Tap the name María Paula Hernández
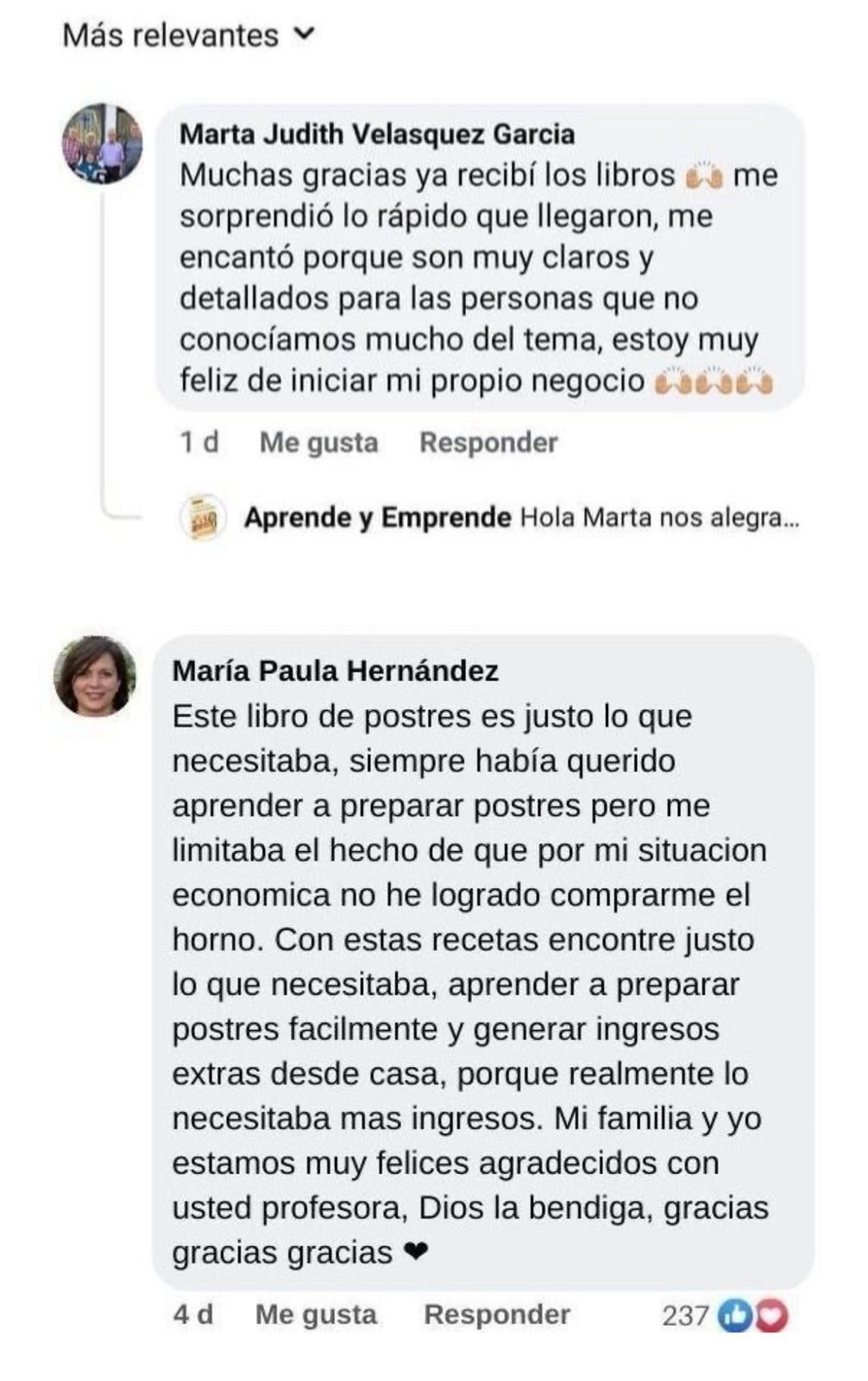 [335, 671]
